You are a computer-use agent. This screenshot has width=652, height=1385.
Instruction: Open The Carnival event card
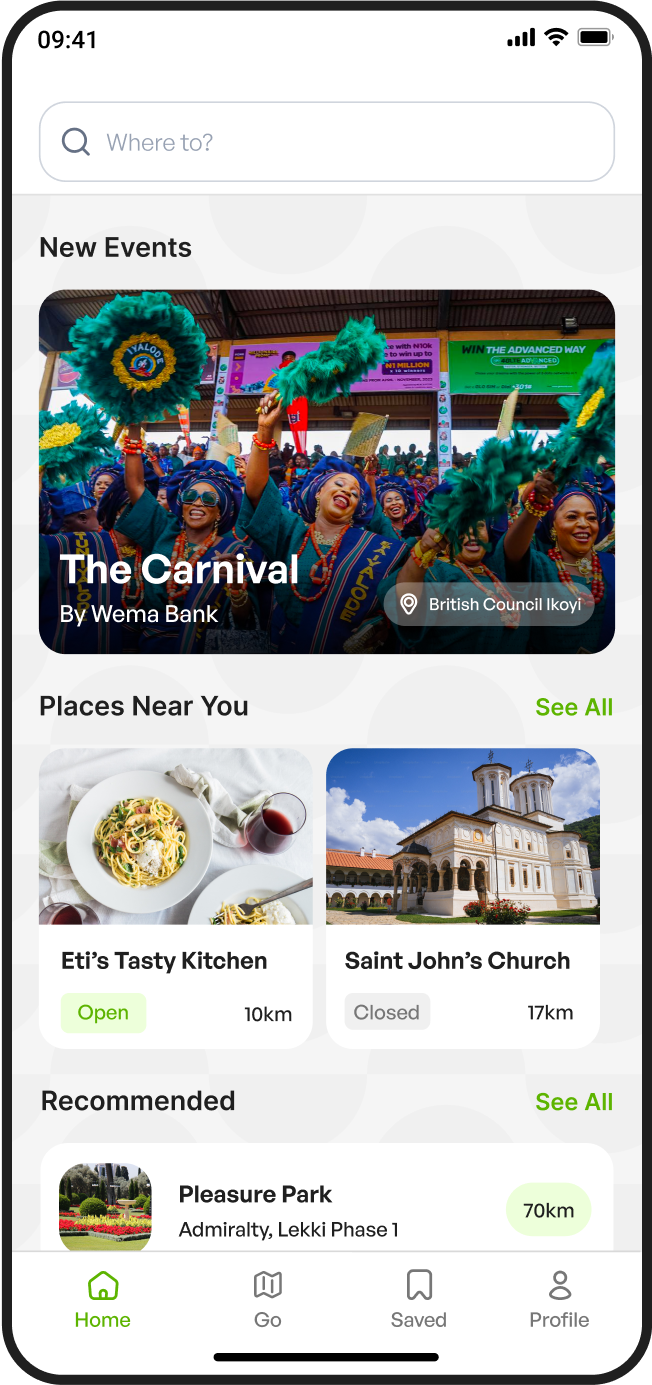coord(326,471)
